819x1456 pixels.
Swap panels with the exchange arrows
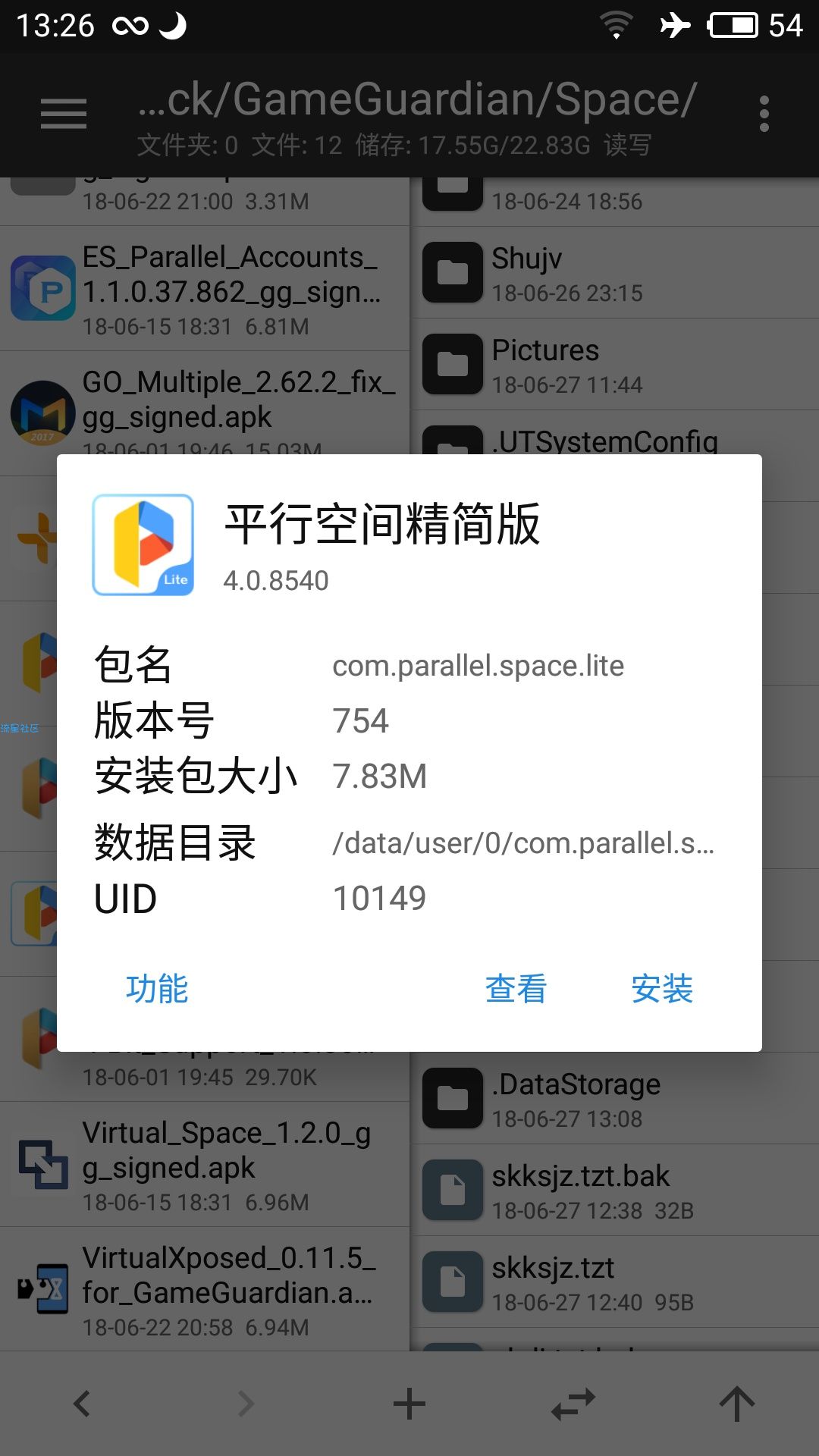[x=573, y=1404]
